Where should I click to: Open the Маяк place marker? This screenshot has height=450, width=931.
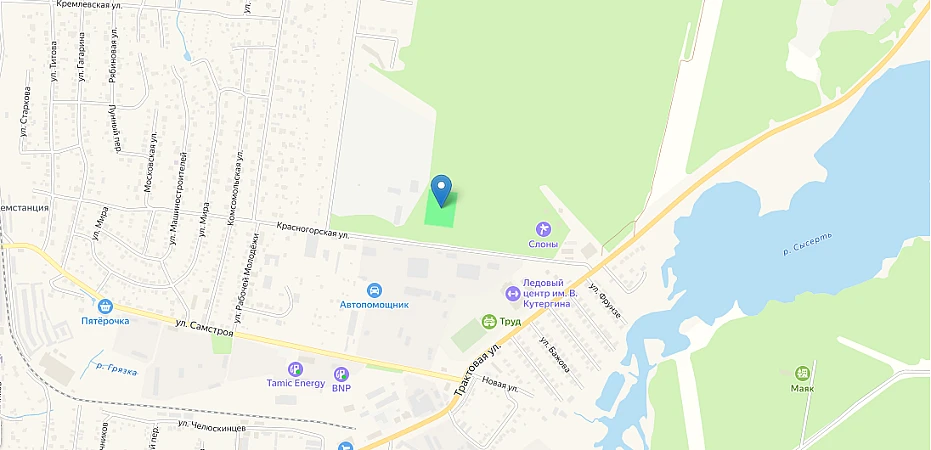tap(802, 373)
